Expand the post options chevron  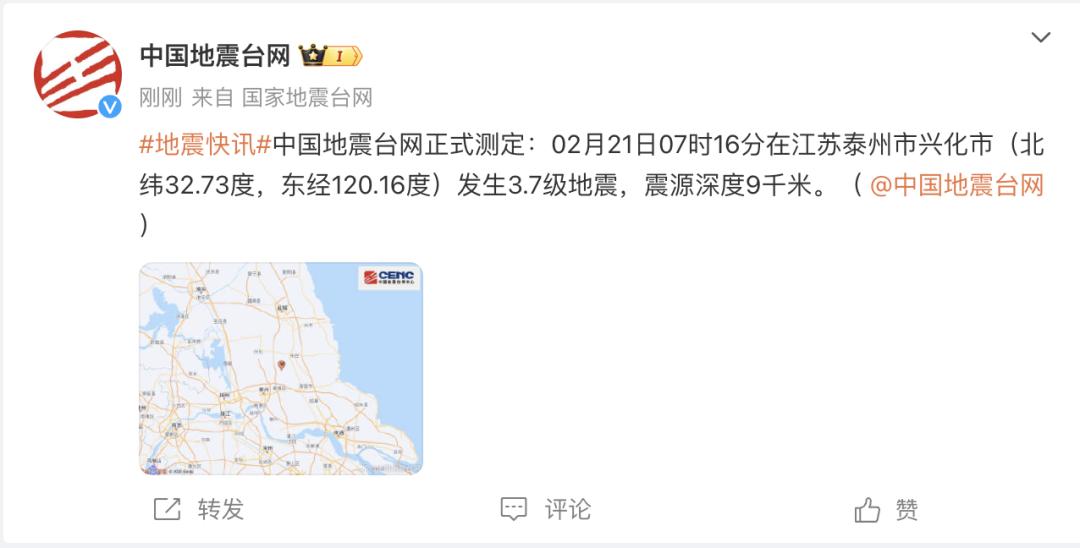[x=1040, y=38]
